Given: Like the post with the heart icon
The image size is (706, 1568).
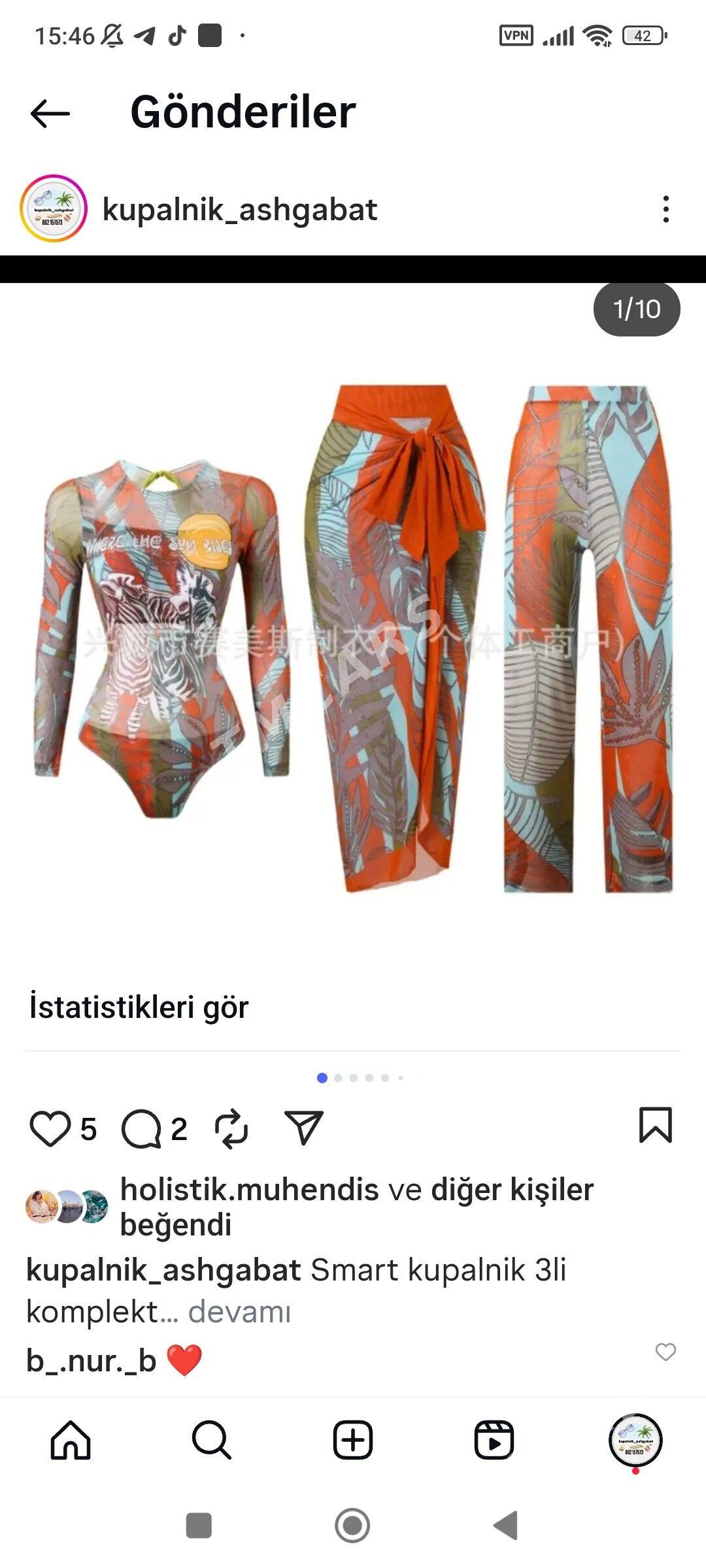Looking at the screenshot, I should [50, 1128].
